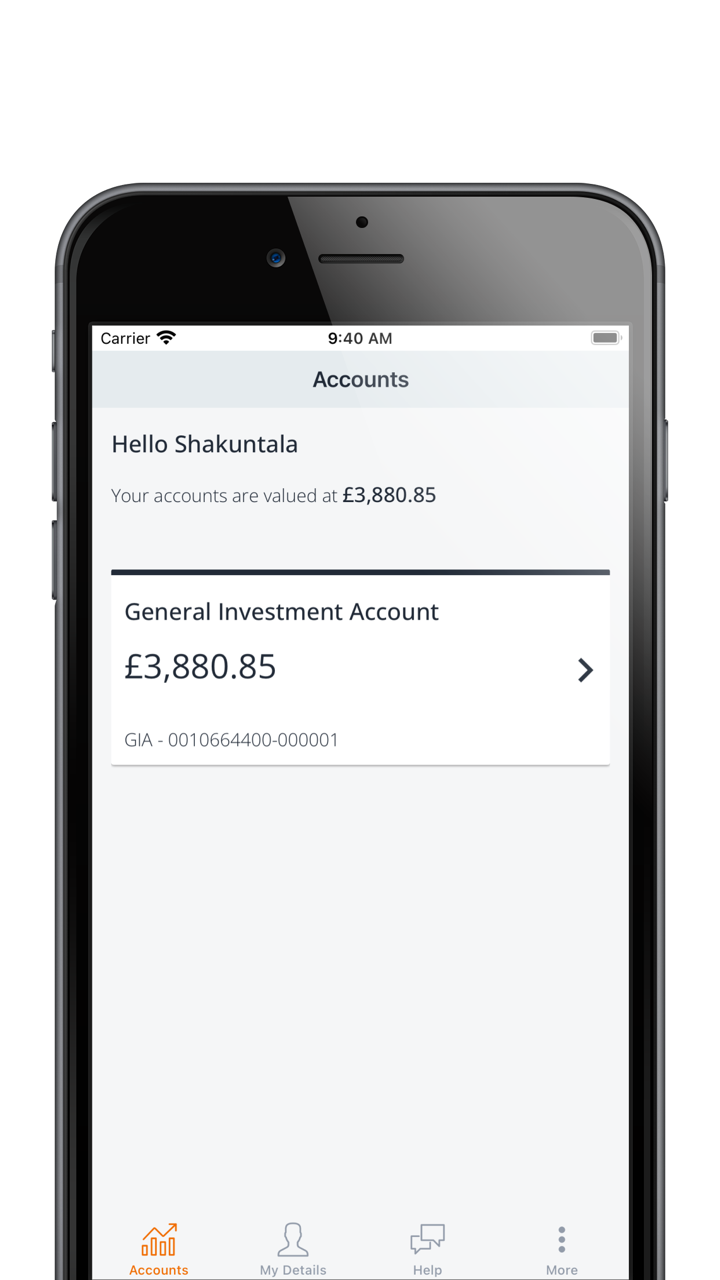
Task: Open the General Investment Account card
Action: [x=360, y=668]
